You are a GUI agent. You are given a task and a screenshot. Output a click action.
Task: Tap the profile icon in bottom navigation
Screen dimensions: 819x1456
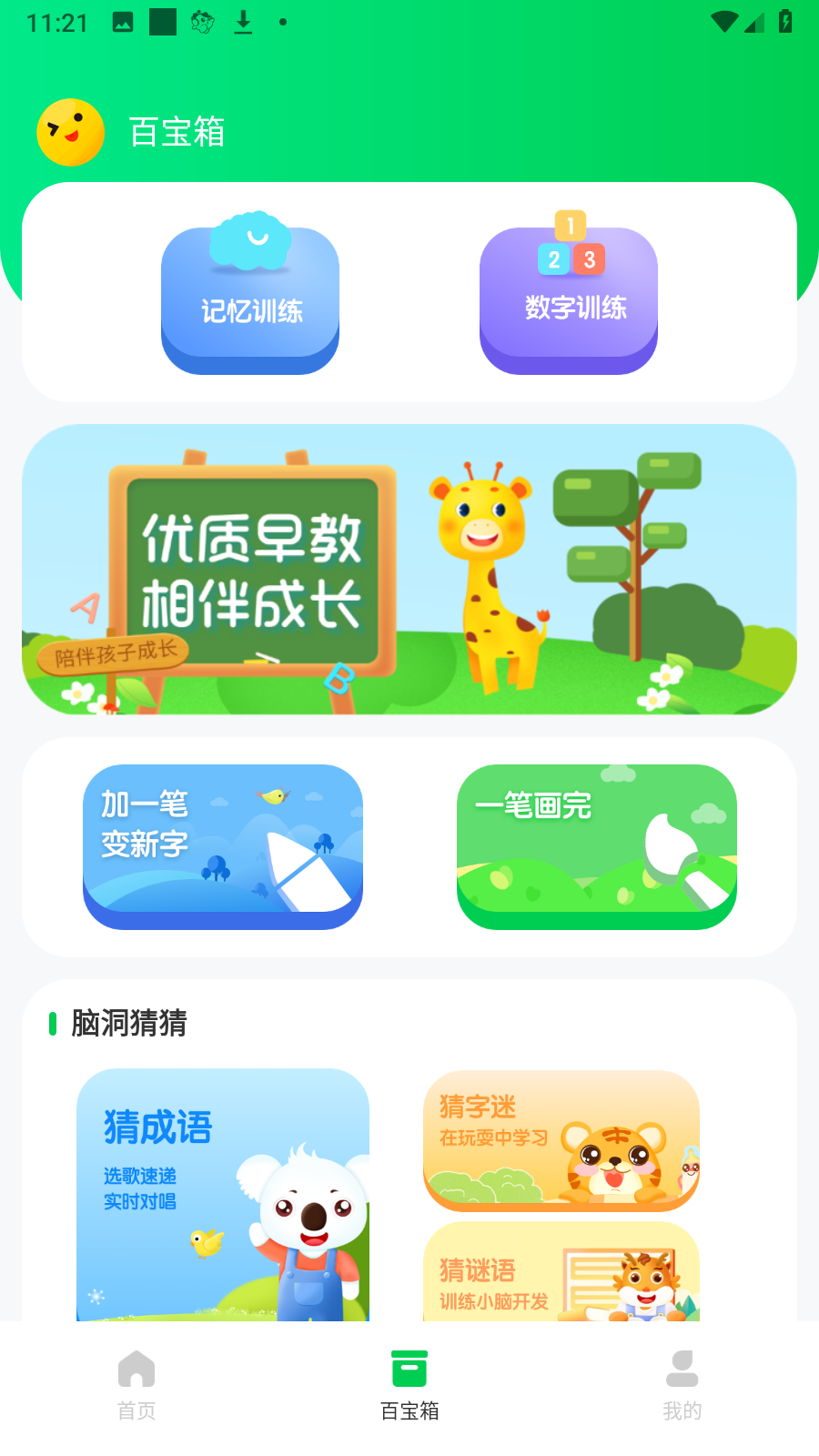click(682, 1368)
